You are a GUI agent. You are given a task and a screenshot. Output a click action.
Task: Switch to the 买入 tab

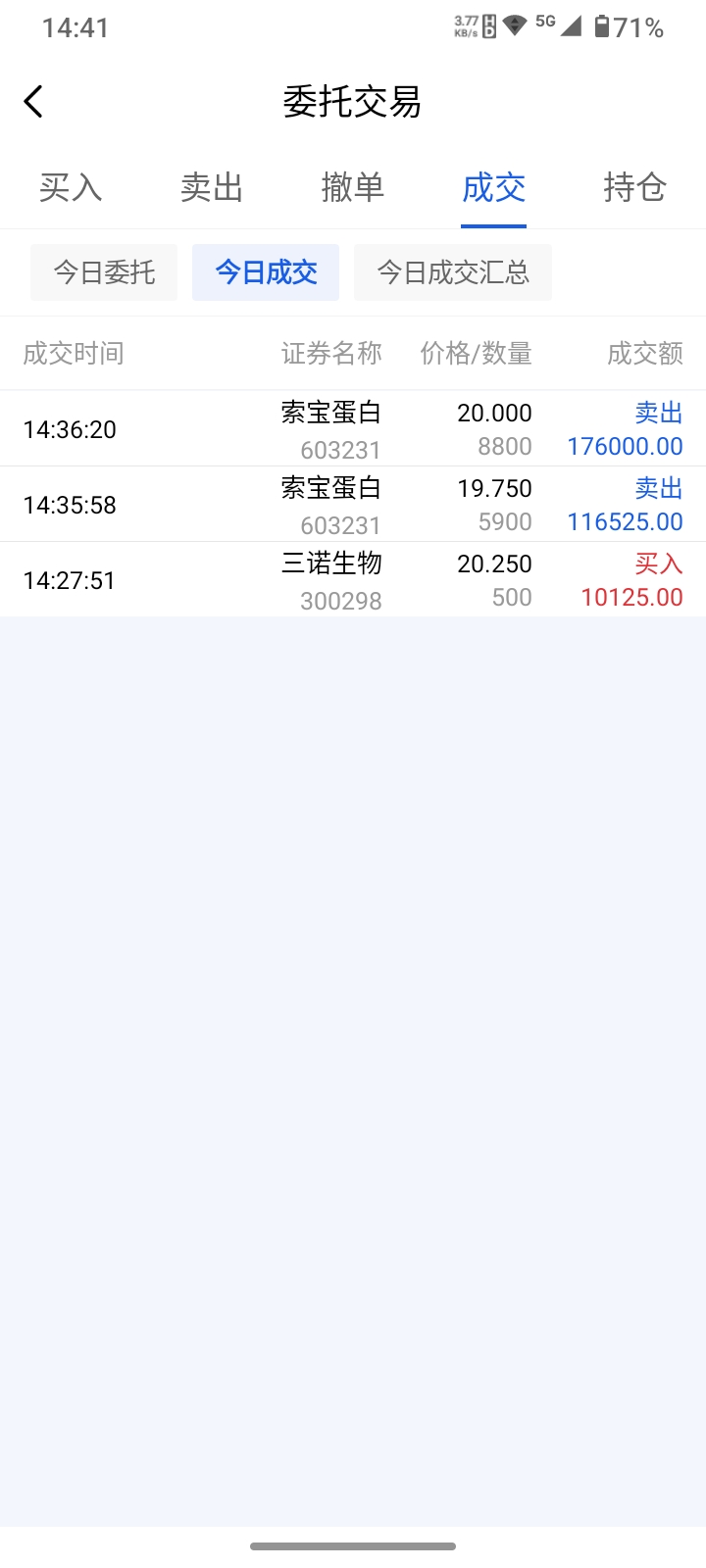coord(71,187)
